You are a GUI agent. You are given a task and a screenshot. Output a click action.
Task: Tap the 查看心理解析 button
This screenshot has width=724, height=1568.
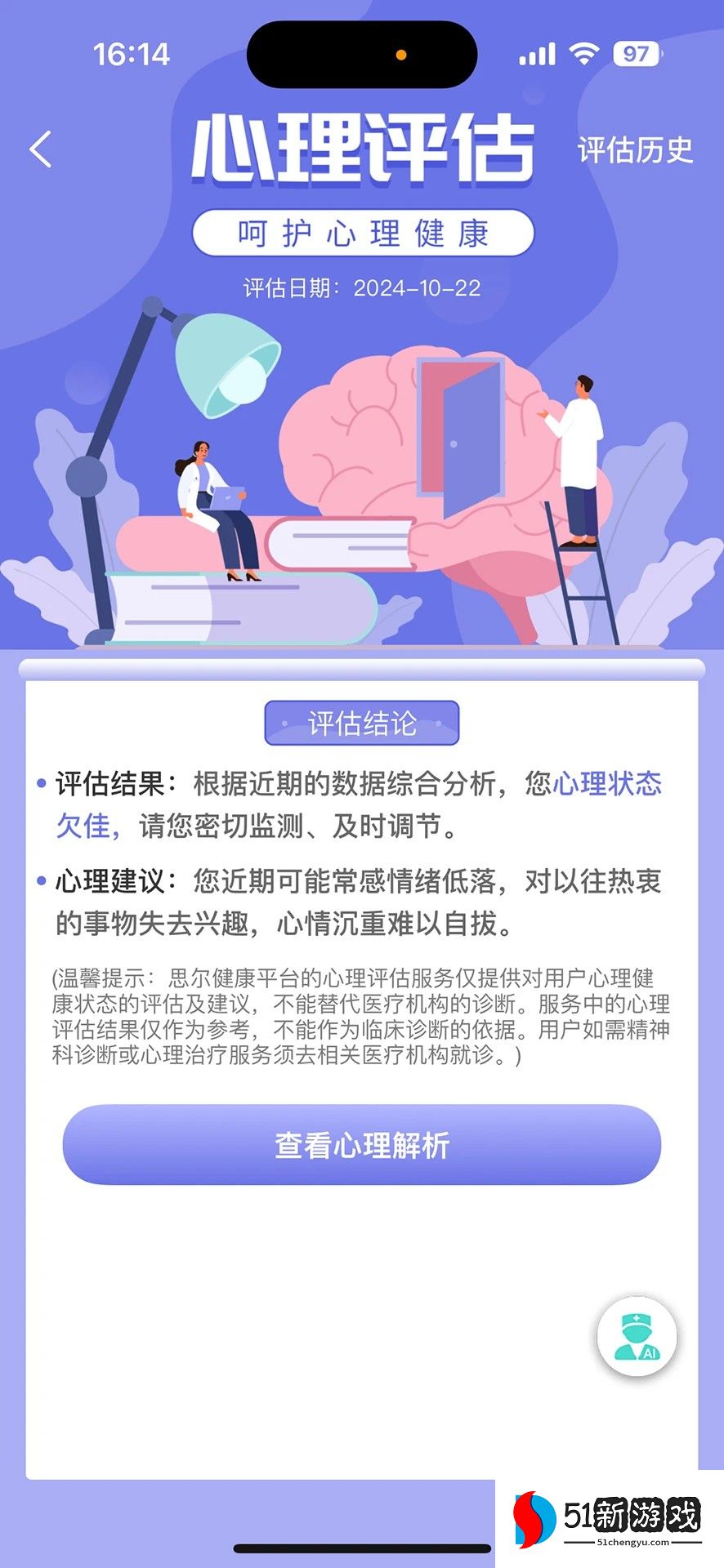click(x=361, y=1145)
